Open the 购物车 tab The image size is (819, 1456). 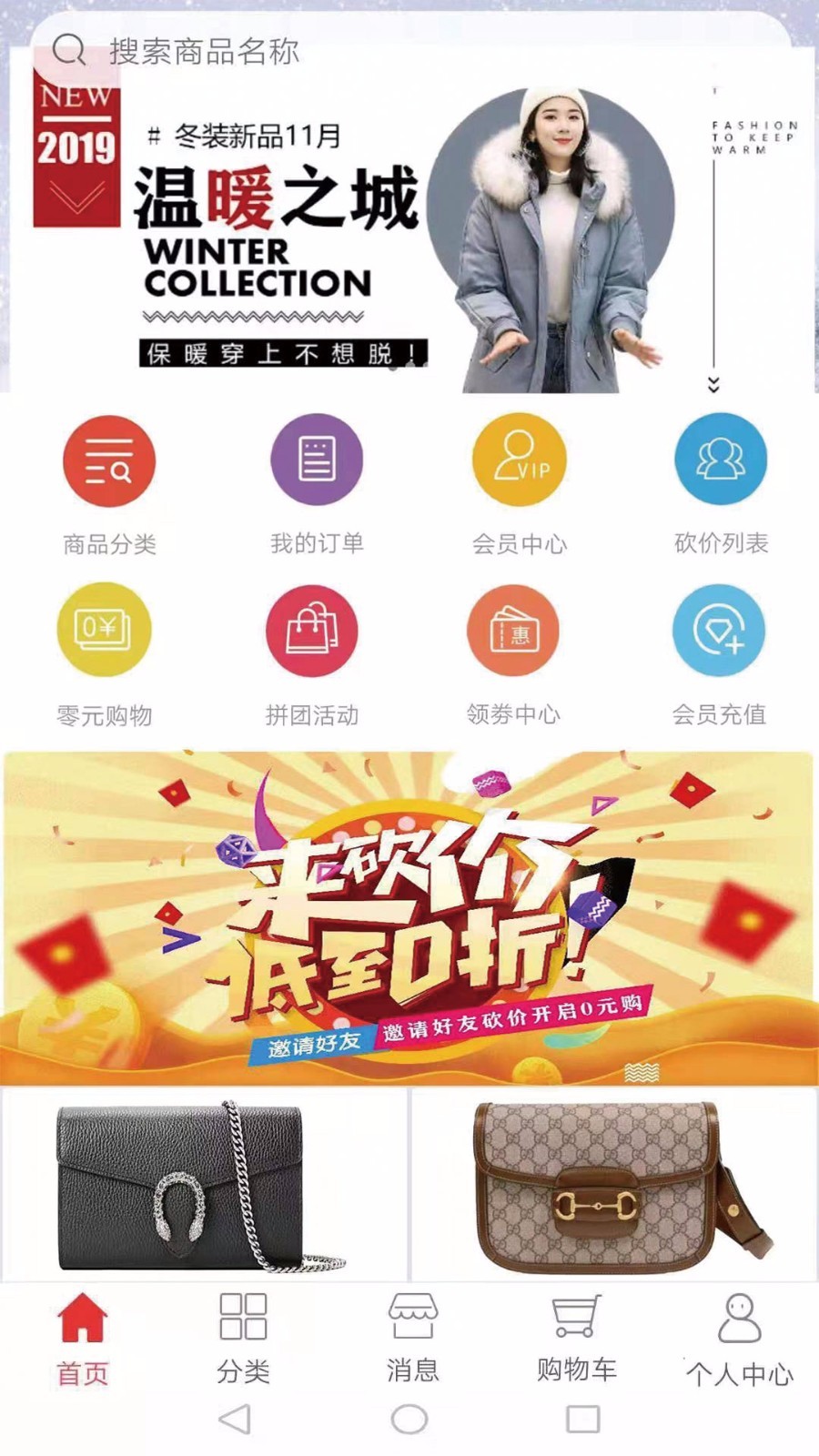pyautogui.click(x=576, y=1340)
